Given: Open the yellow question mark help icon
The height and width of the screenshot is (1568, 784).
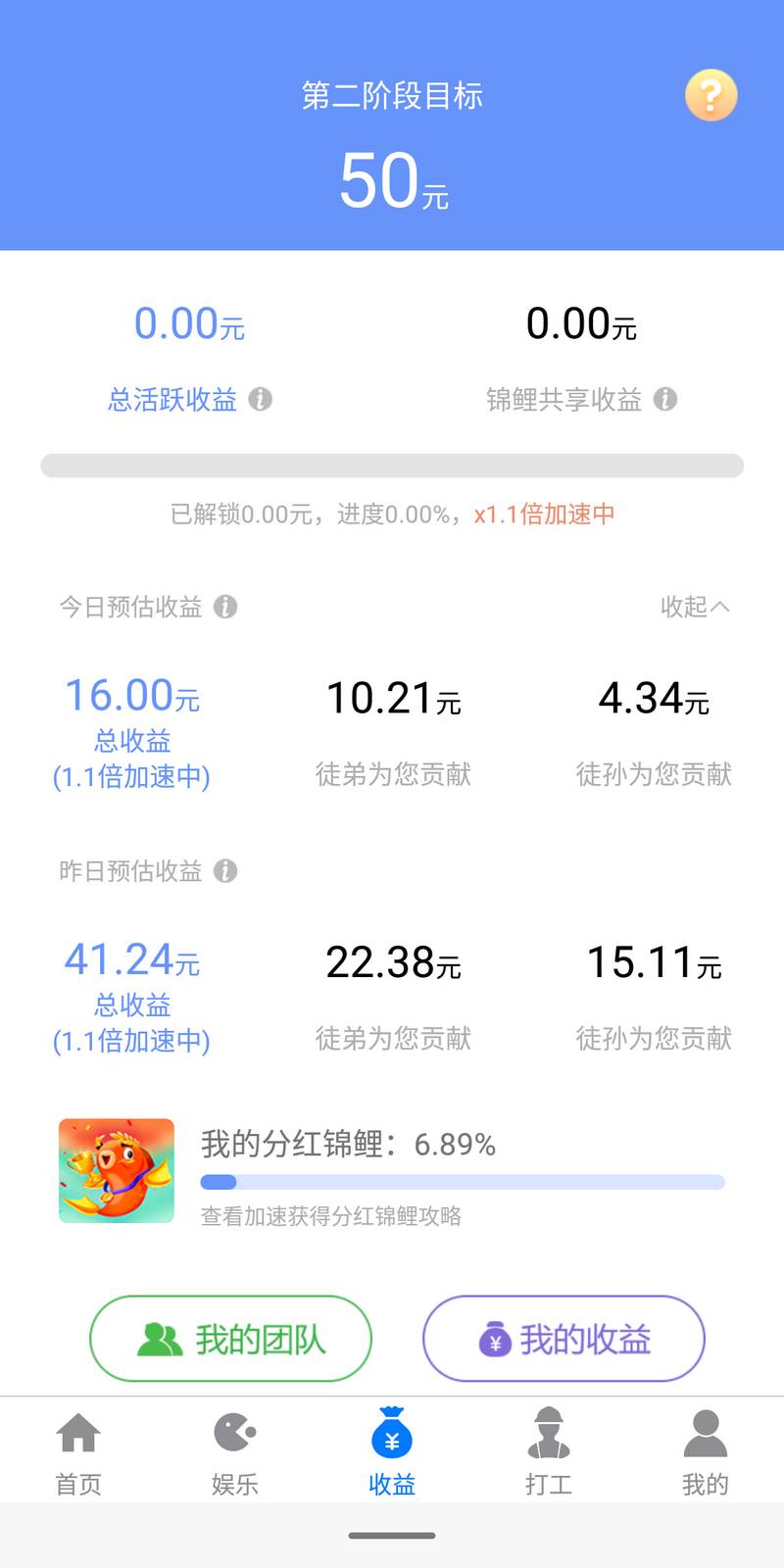Looking at the screenshot, I should coord(710,95).
